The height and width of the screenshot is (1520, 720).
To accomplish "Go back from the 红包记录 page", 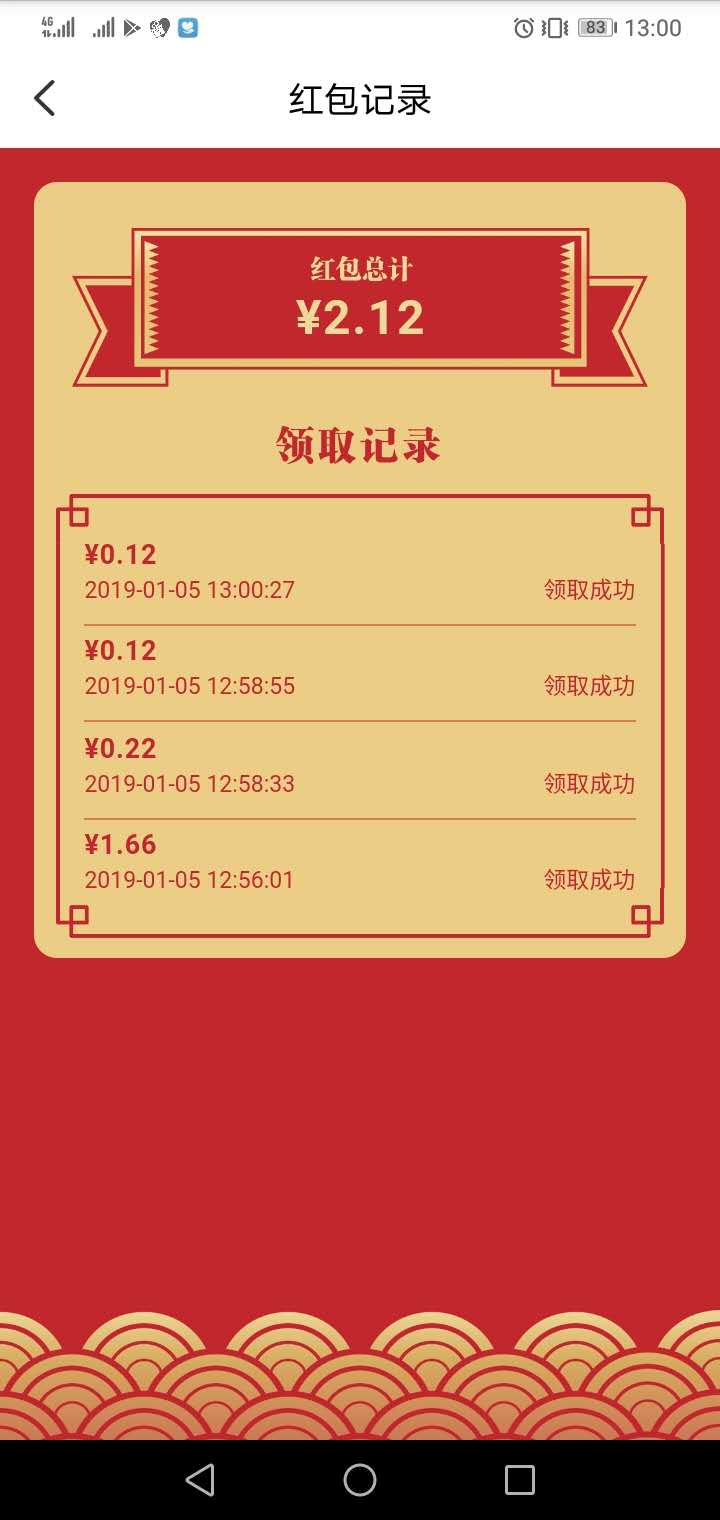I will 44,99.
